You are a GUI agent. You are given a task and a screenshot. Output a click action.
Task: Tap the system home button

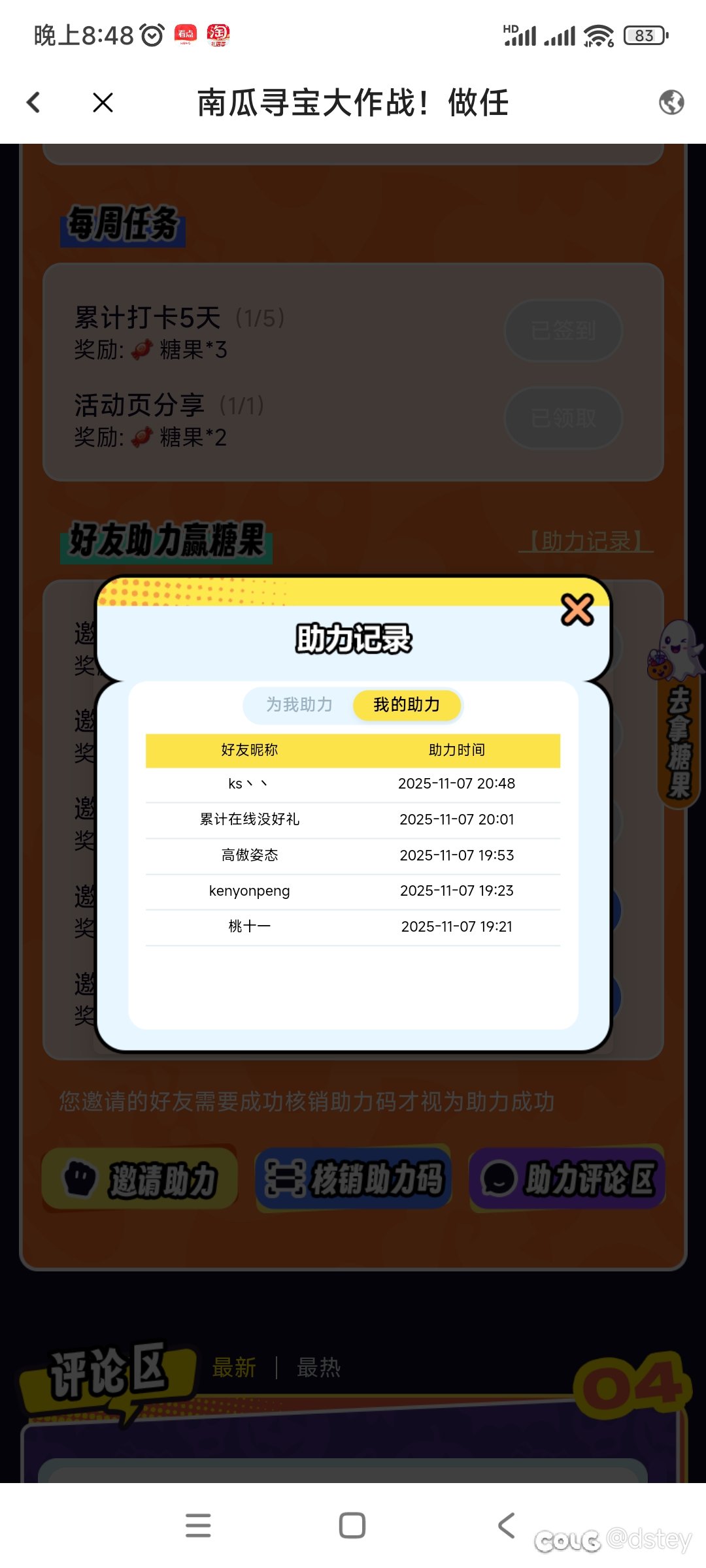pos(352,1526)
